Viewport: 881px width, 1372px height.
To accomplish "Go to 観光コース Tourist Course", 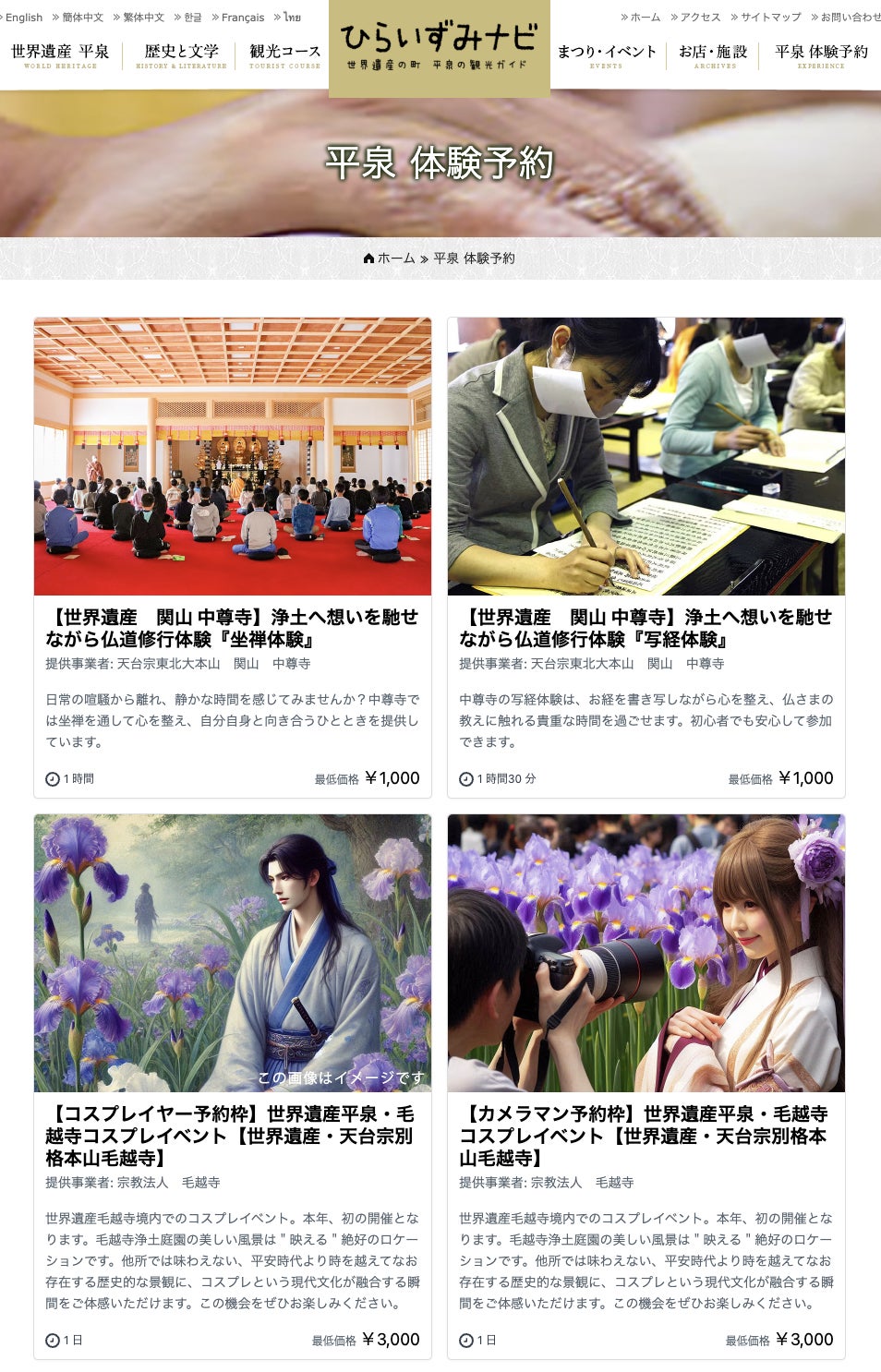I will tap(284, 55).
